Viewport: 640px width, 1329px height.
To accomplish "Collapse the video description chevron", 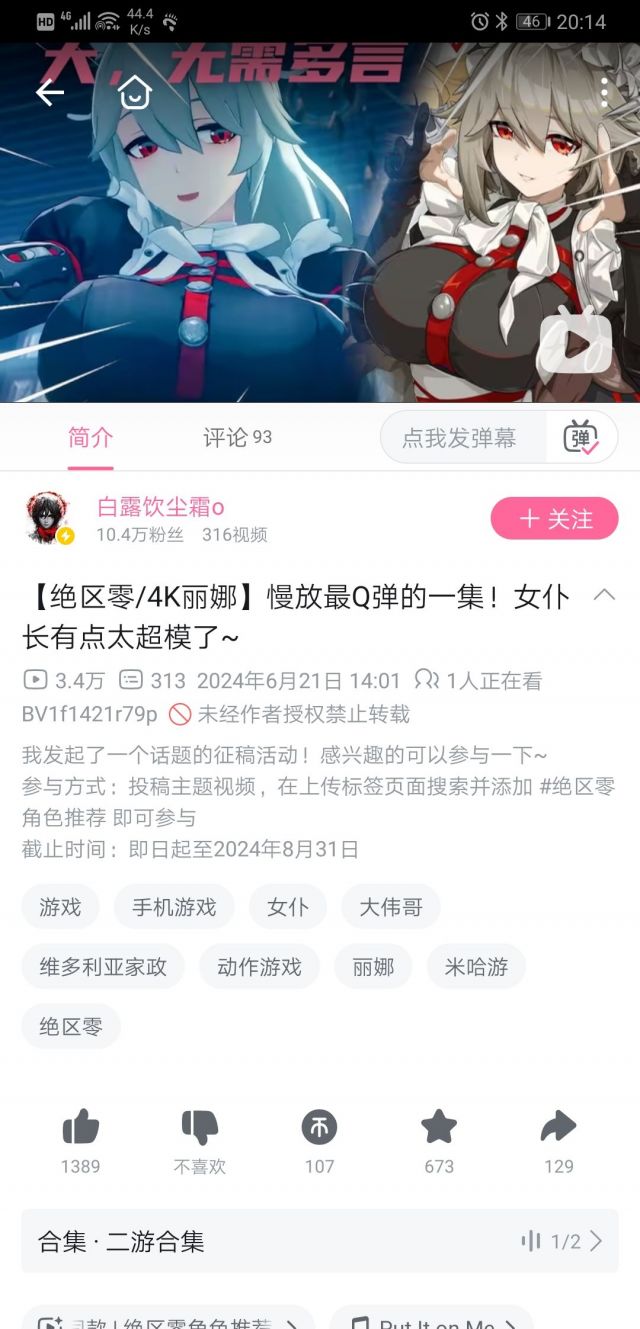I will pos(604,595).
